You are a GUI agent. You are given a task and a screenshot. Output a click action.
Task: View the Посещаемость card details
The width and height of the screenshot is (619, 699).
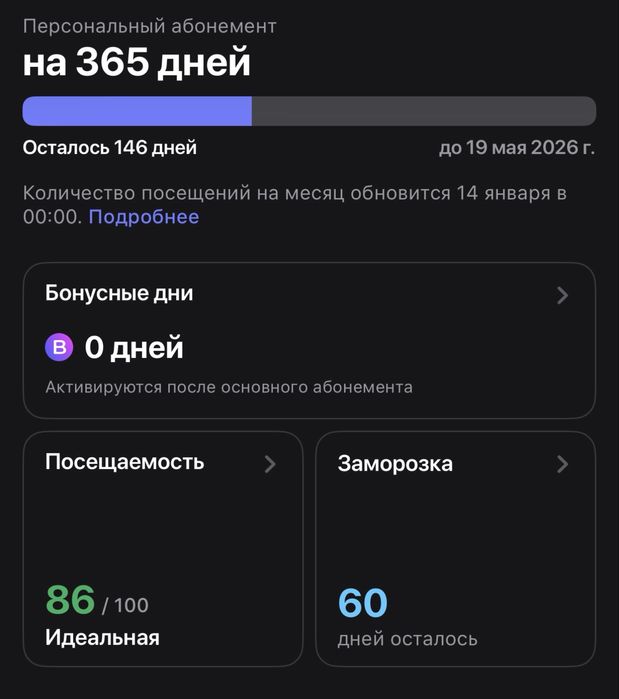tap(163, 548)
